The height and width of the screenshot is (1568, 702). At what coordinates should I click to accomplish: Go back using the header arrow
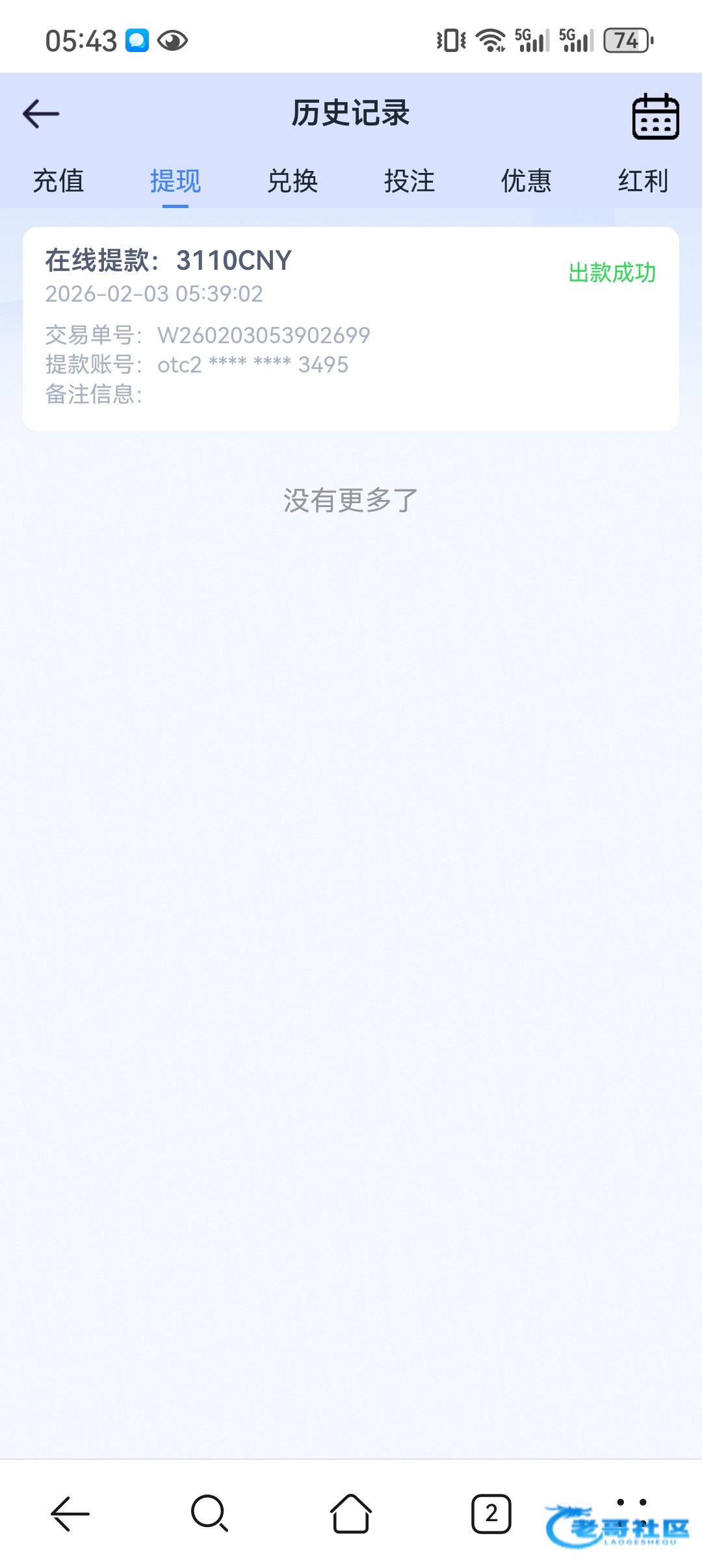pyautogui.click(x=41, y=114)
